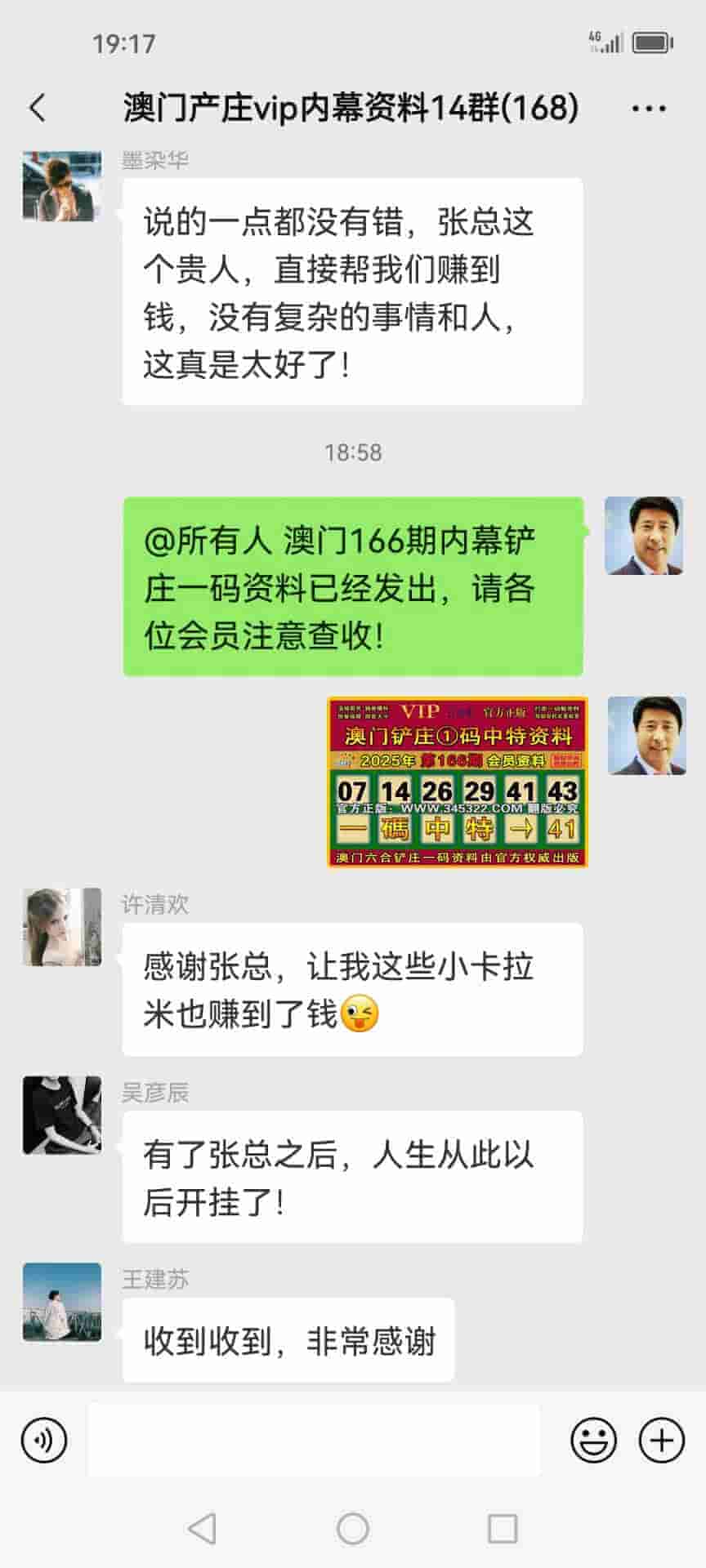
Task: View 王建苏's profile avatar
Action: 62,1302
